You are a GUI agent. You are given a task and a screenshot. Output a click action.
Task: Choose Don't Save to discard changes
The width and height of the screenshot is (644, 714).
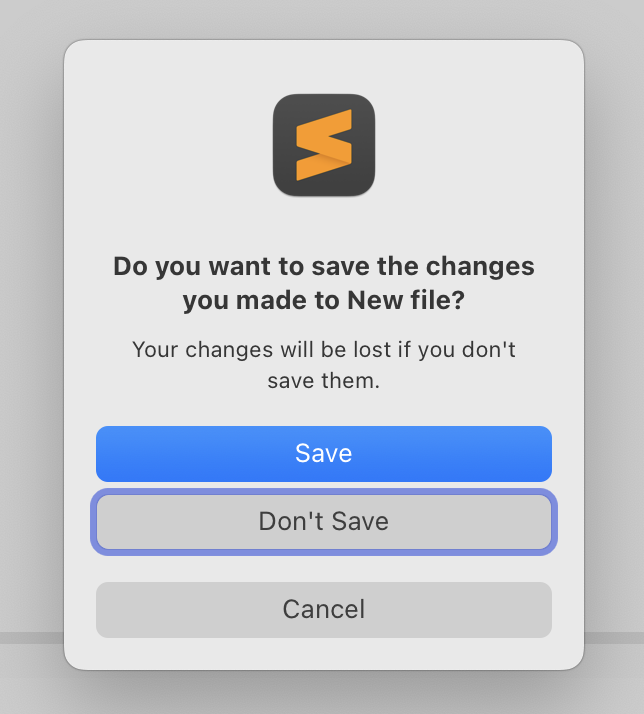point(323,522)
